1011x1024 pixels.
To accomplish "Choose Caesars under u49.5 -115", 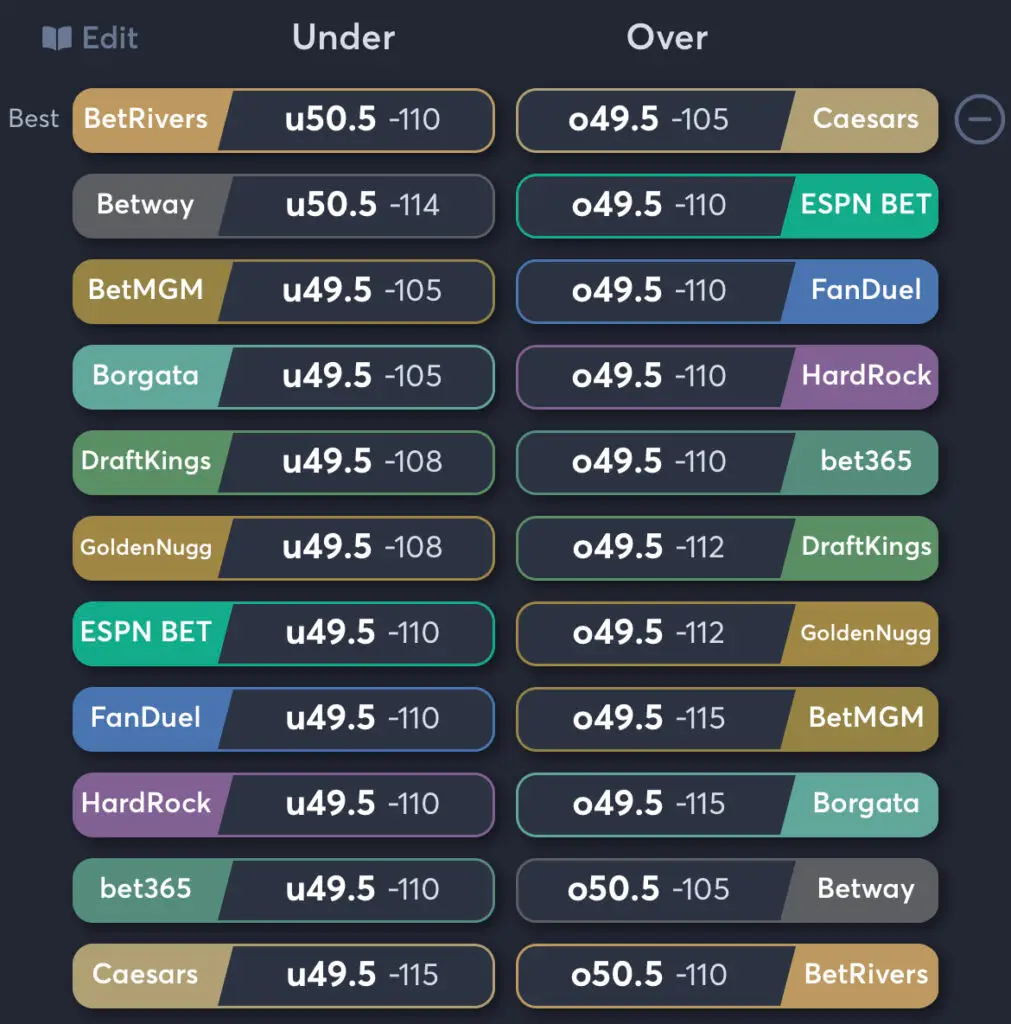I will pos(283,975).
